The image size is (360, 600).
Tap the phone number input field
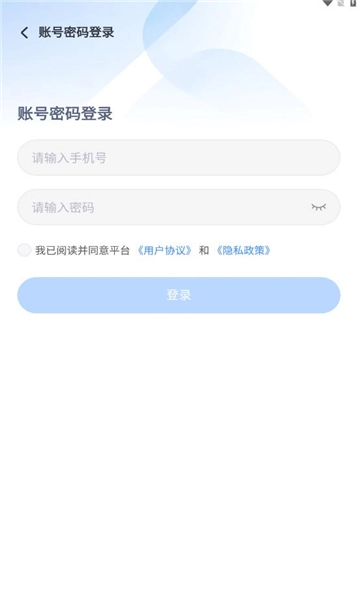179,158
